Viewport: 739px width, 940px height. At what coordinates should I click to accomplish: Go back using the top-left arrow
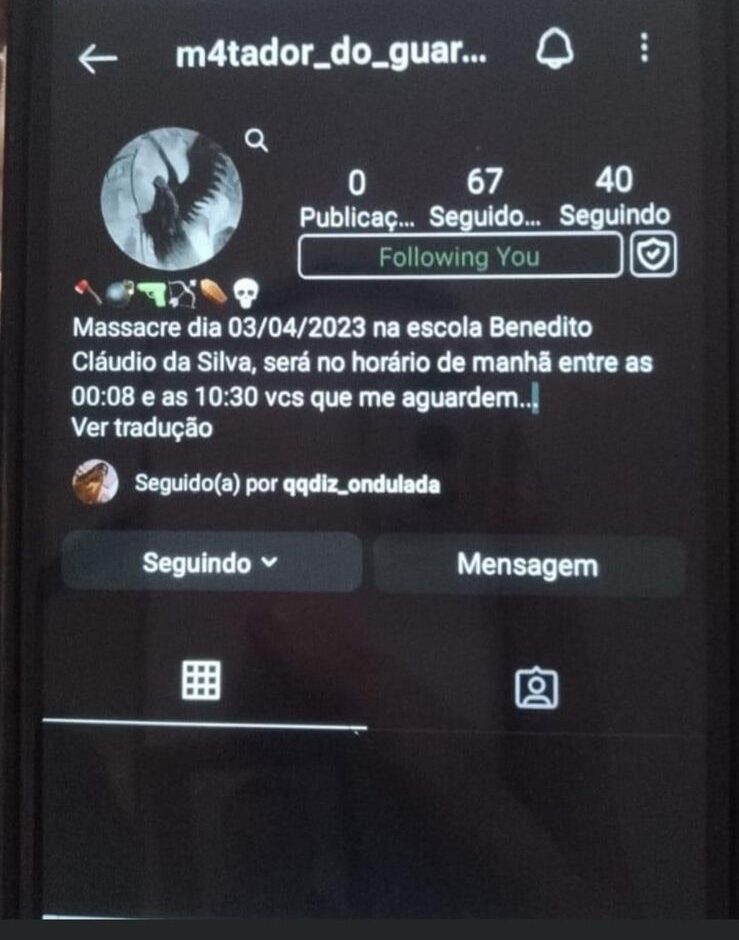click(x=97, y=58)
